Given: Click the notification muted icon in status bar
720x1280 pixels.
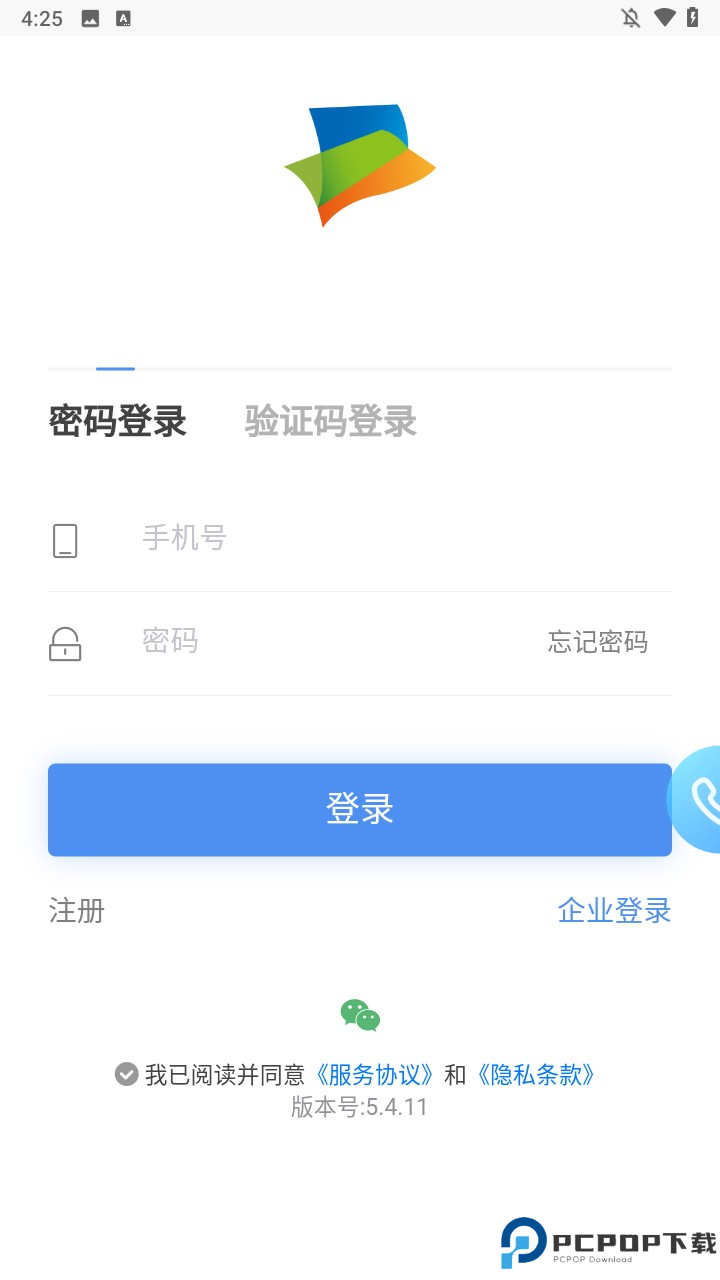Looking at the screenshot, I should 632,17.
